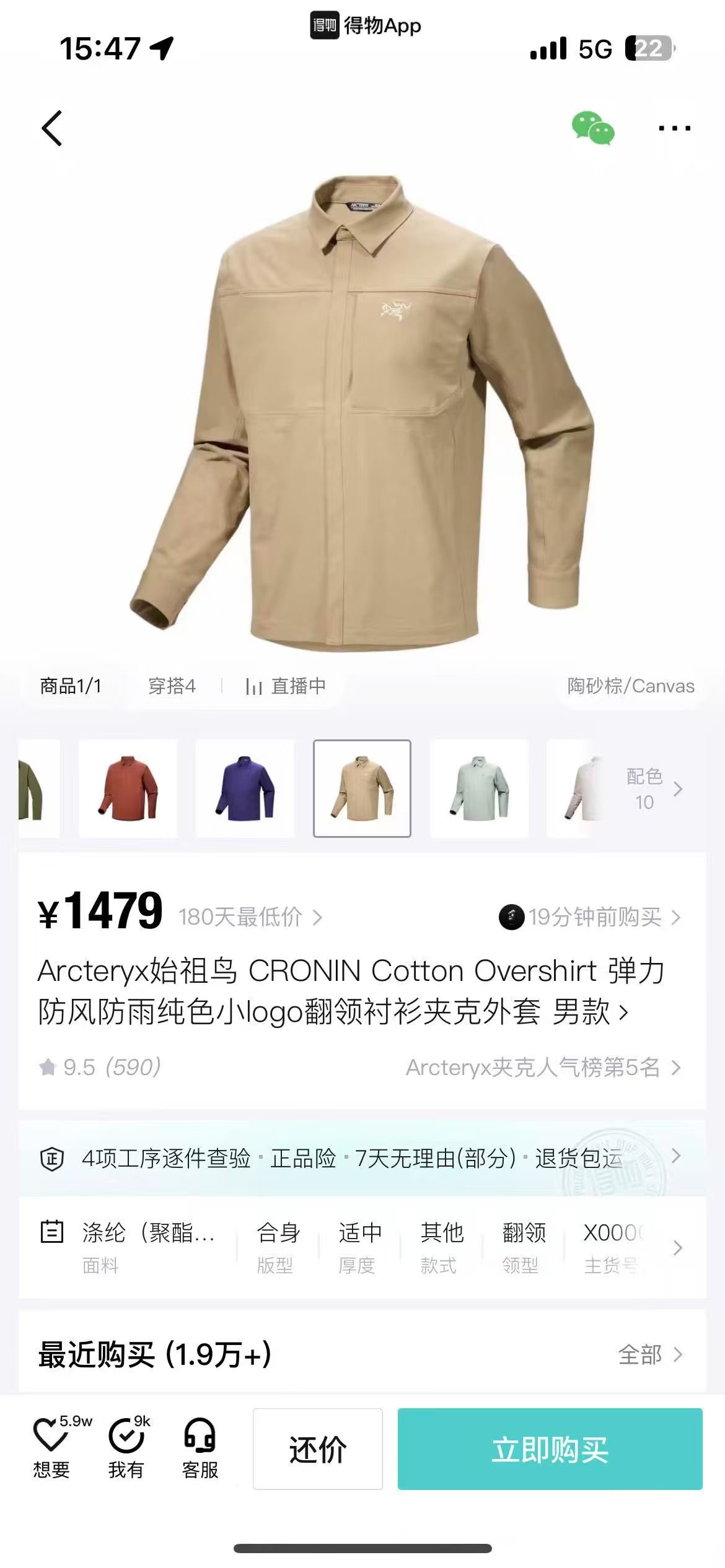Open the 穿搭4 outfit photos tab
Screen dimensions: 725x1568
[x=172, y=686]
